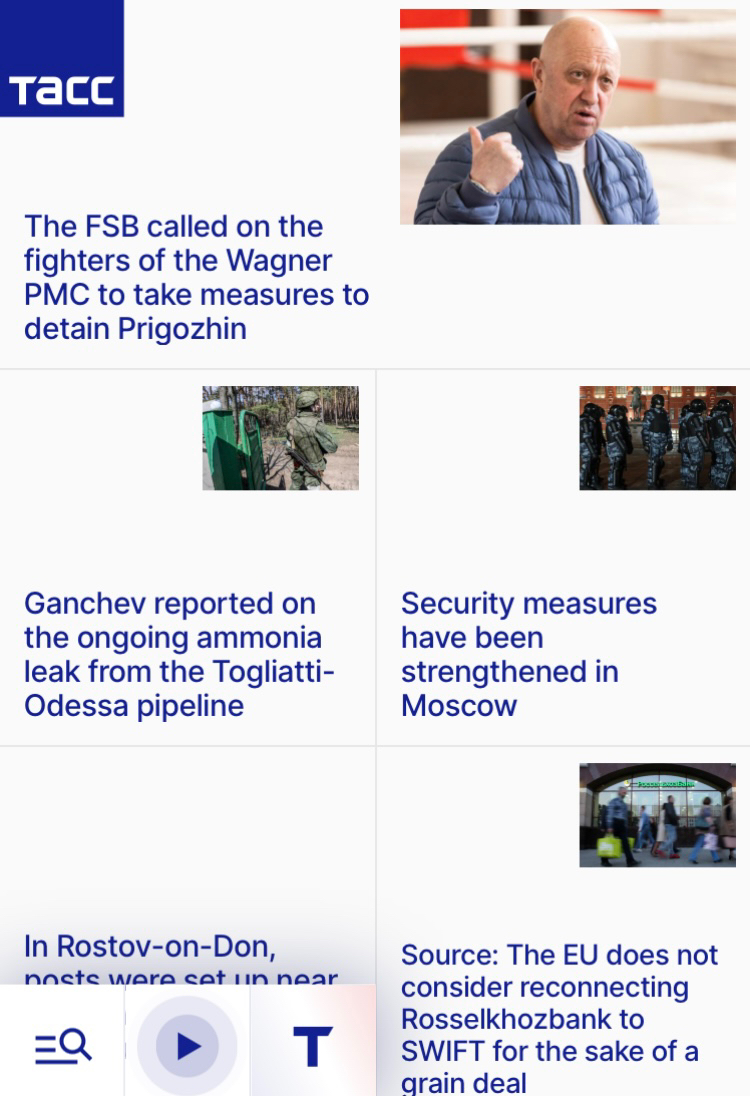Open the menu and search button
Image resolution: width=750 pixels, height=1096 pixels.
click(62, 1046)
